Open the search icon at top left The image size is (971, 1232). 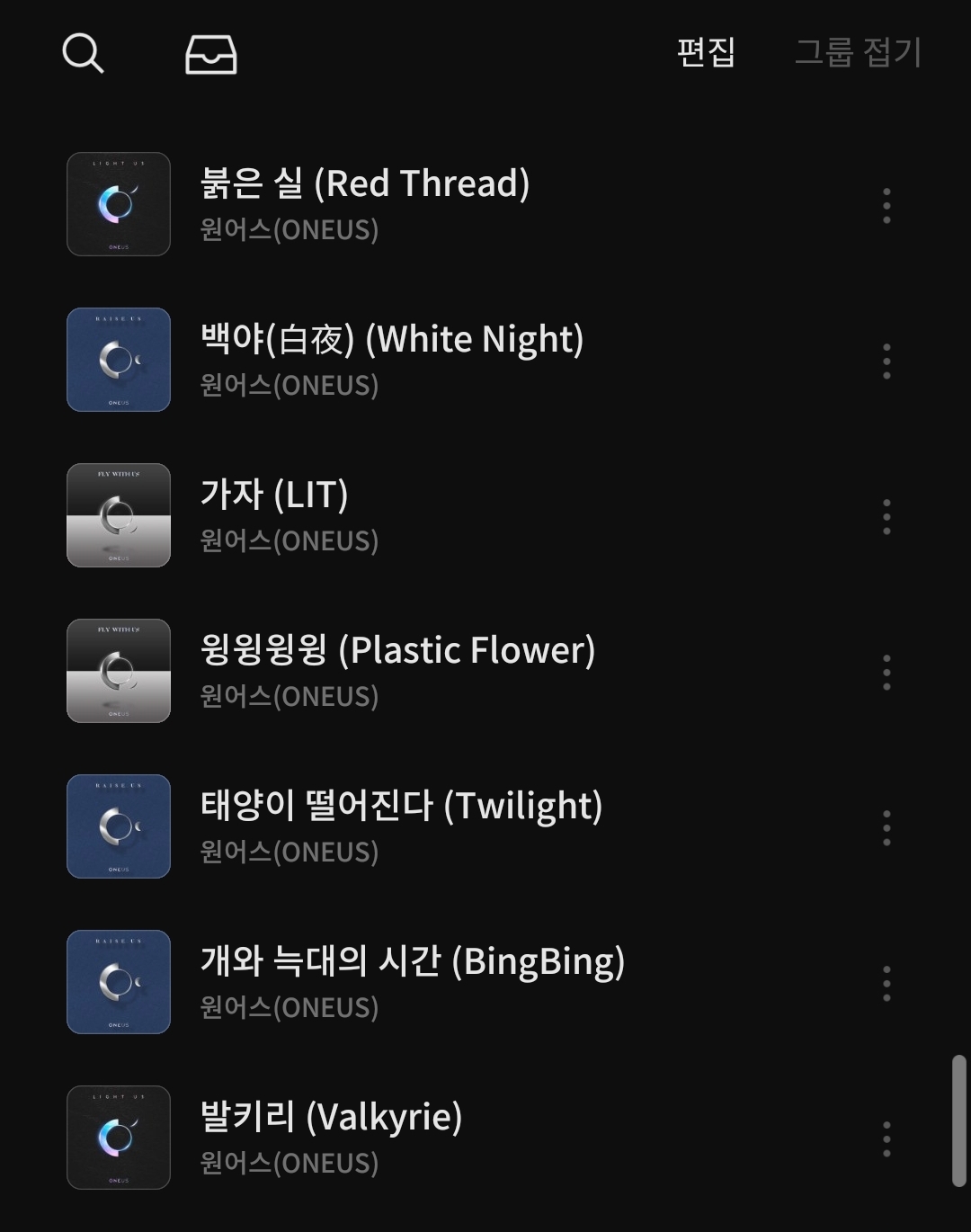(83, 54)
